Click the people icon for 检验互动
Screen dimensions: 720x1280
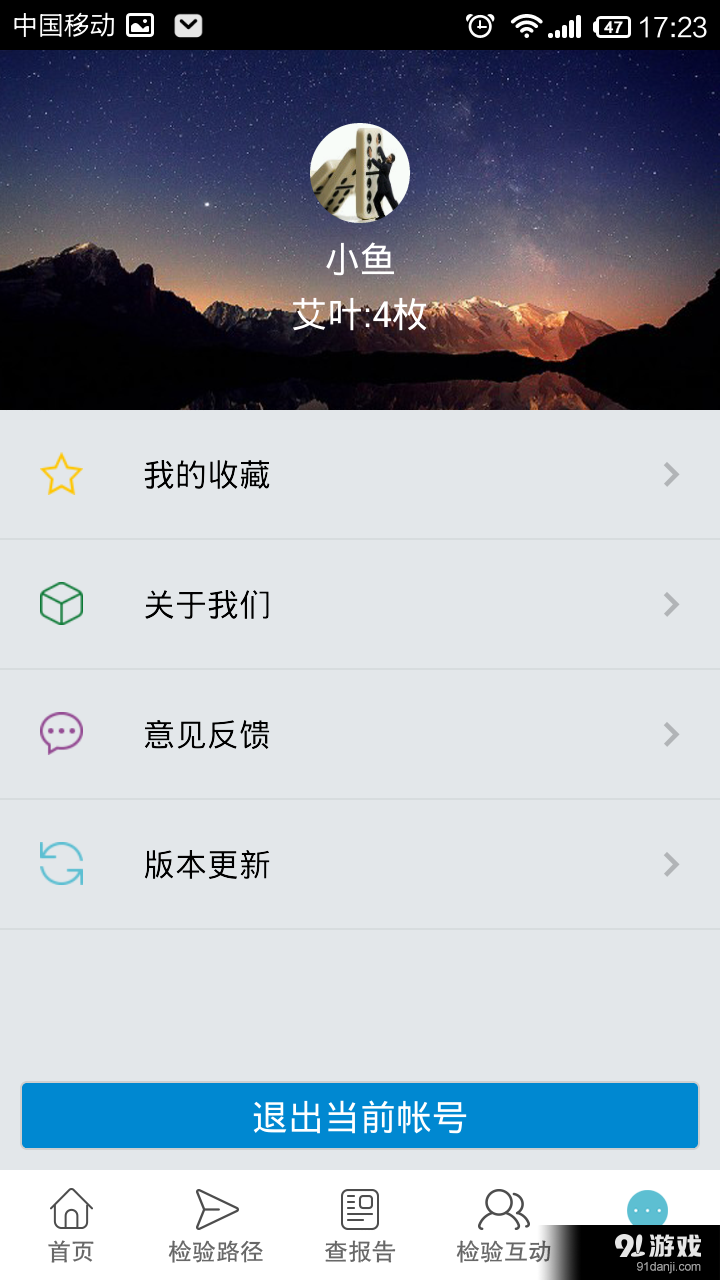503,1210
